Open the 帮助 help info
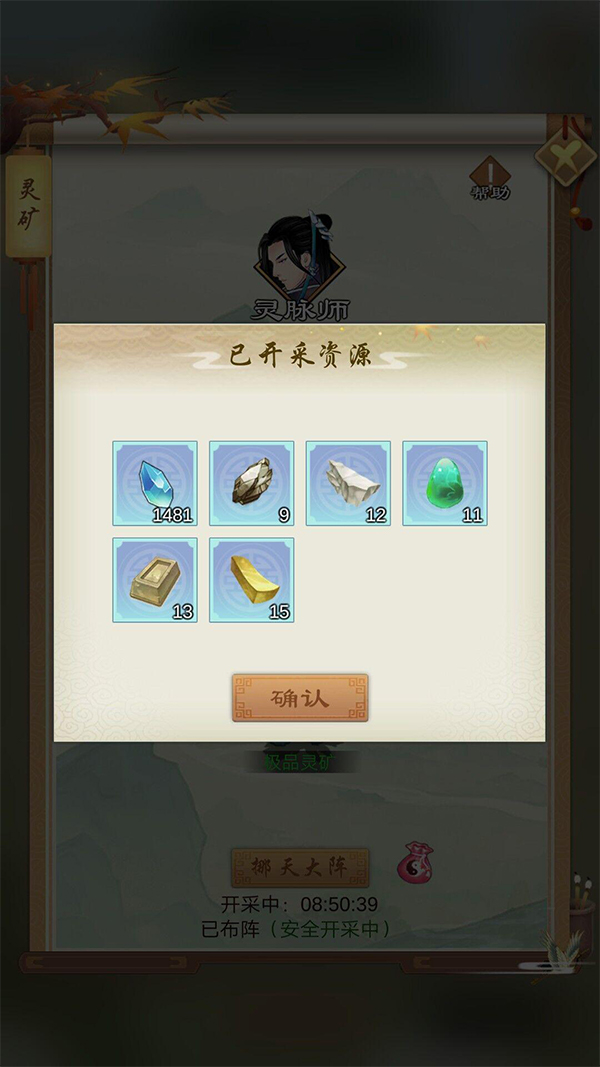The width and height of the screenshot is (600, 1067). (x=490, y=177)
